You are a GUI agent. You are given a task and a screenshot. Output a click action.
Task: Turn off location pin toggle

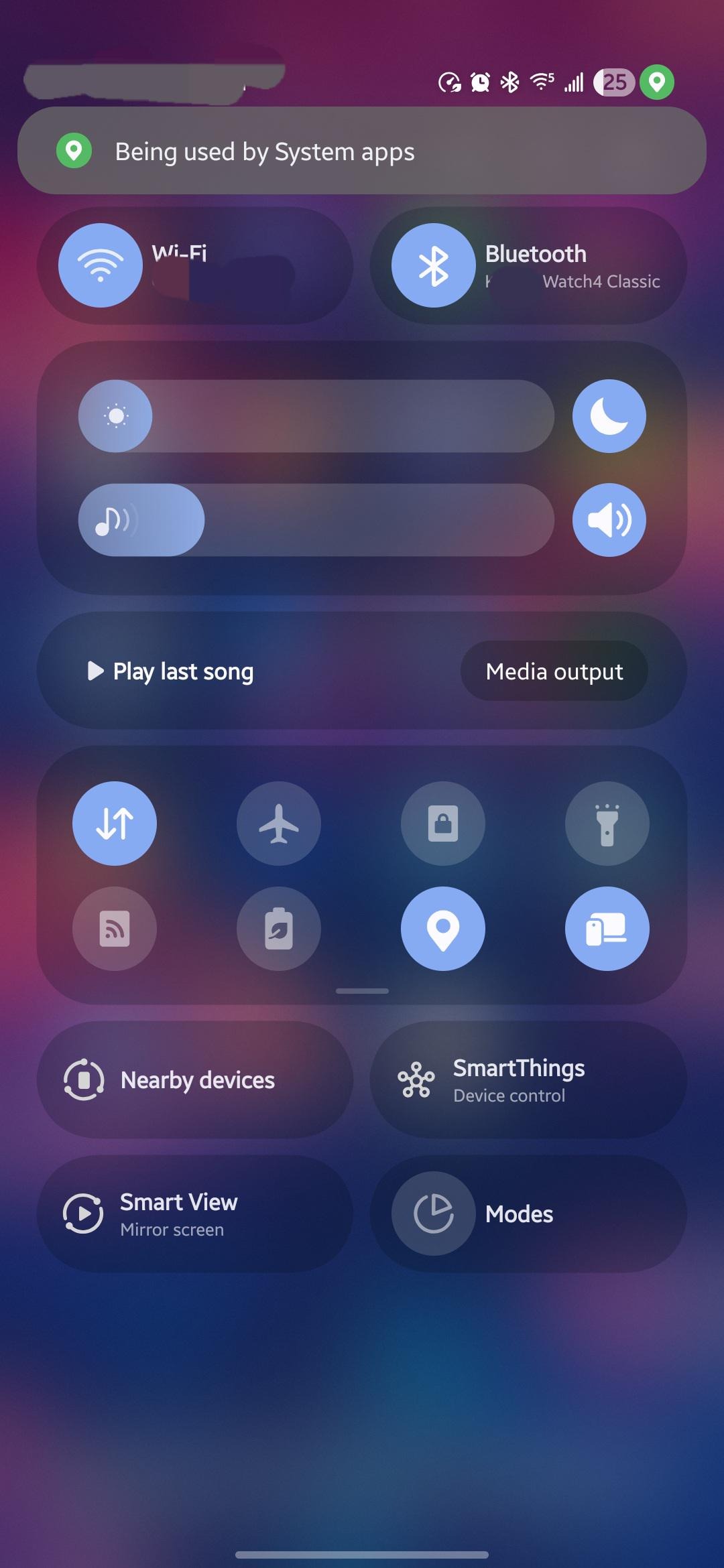443,929
